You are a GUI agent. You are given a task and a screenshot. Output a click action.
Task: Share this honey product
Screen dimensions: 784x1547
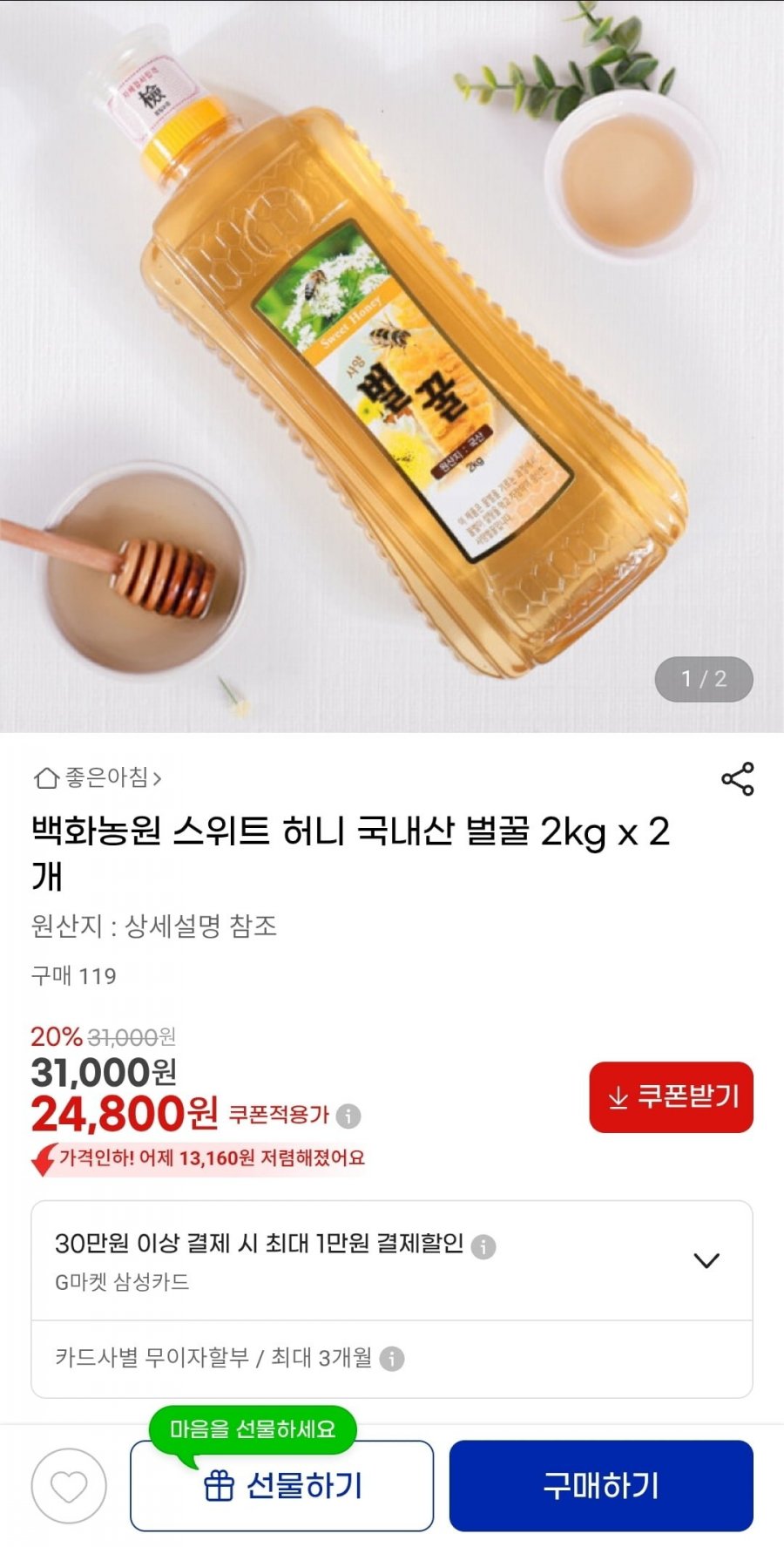tap(737, 778)
